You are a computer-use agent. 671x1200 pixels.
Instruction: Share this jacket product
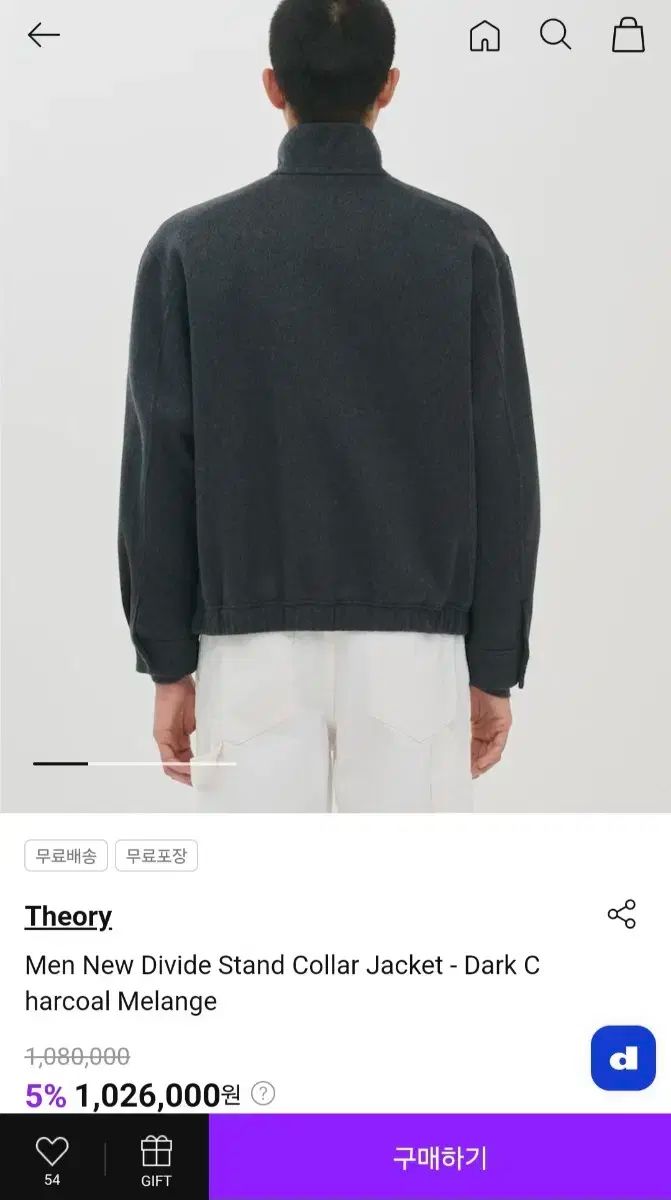point(622,914)
